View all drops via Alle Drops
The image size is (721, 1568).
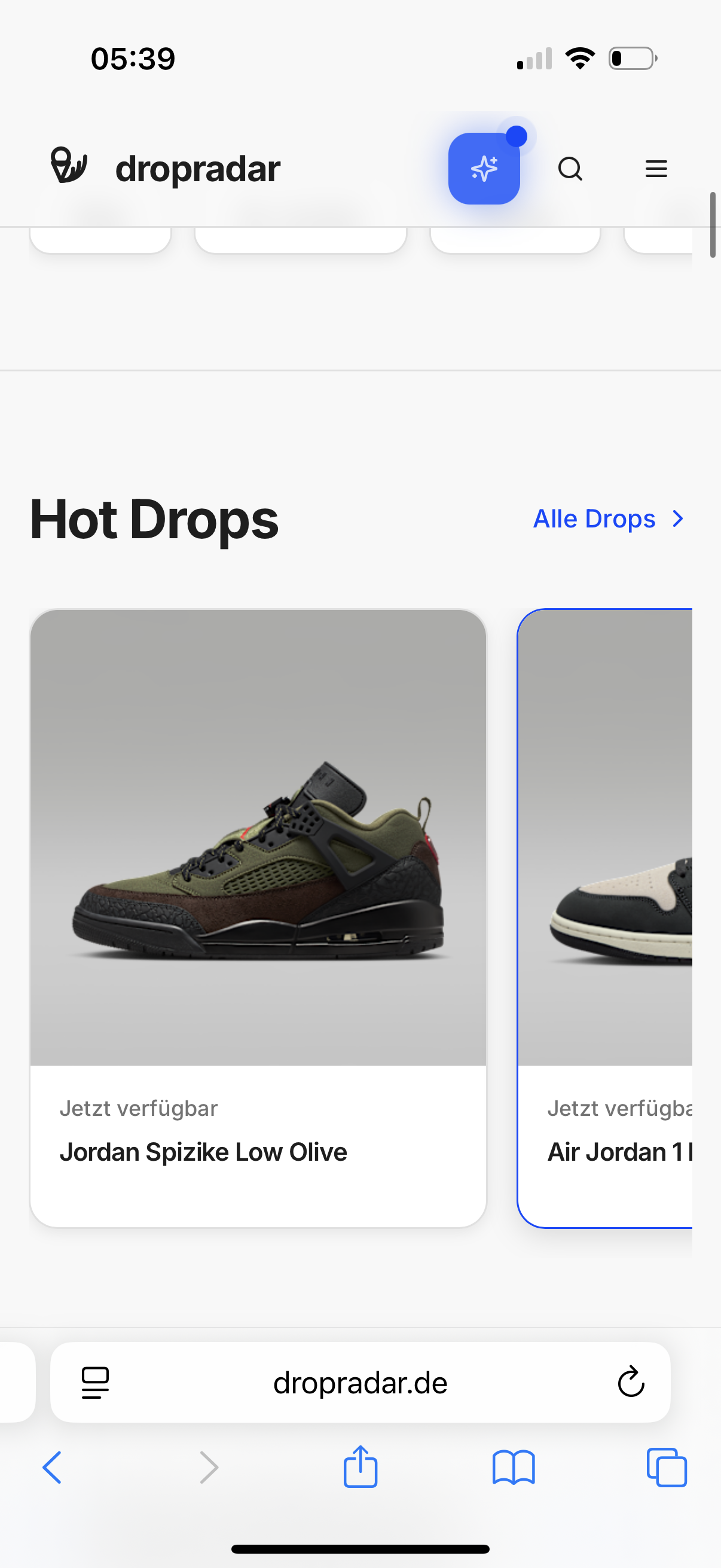(x=609, y=518)
